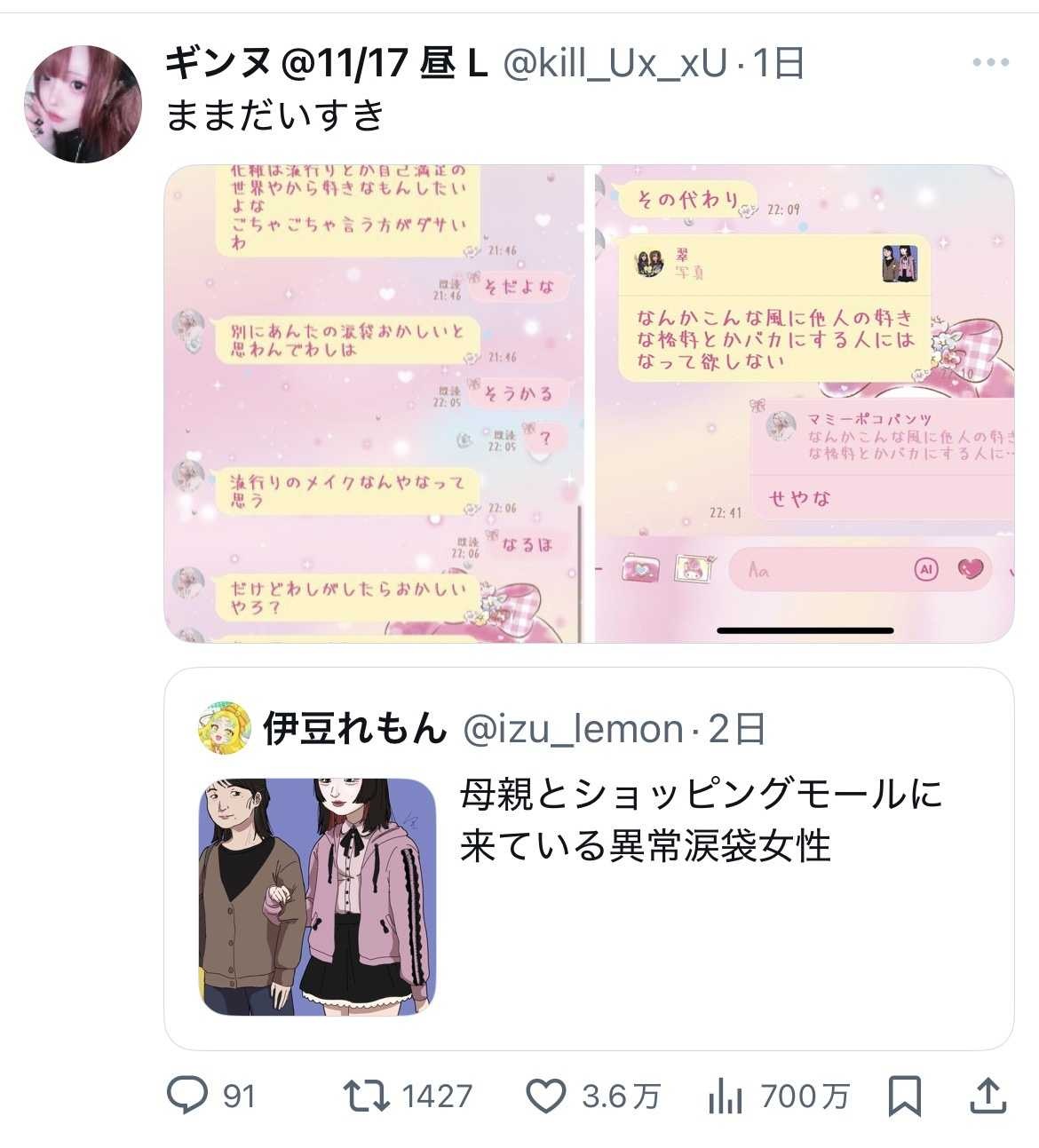Open the post's three-dot overflow menu
The width and height of the screenshot is (1039, 1148).
pos(990,63)
